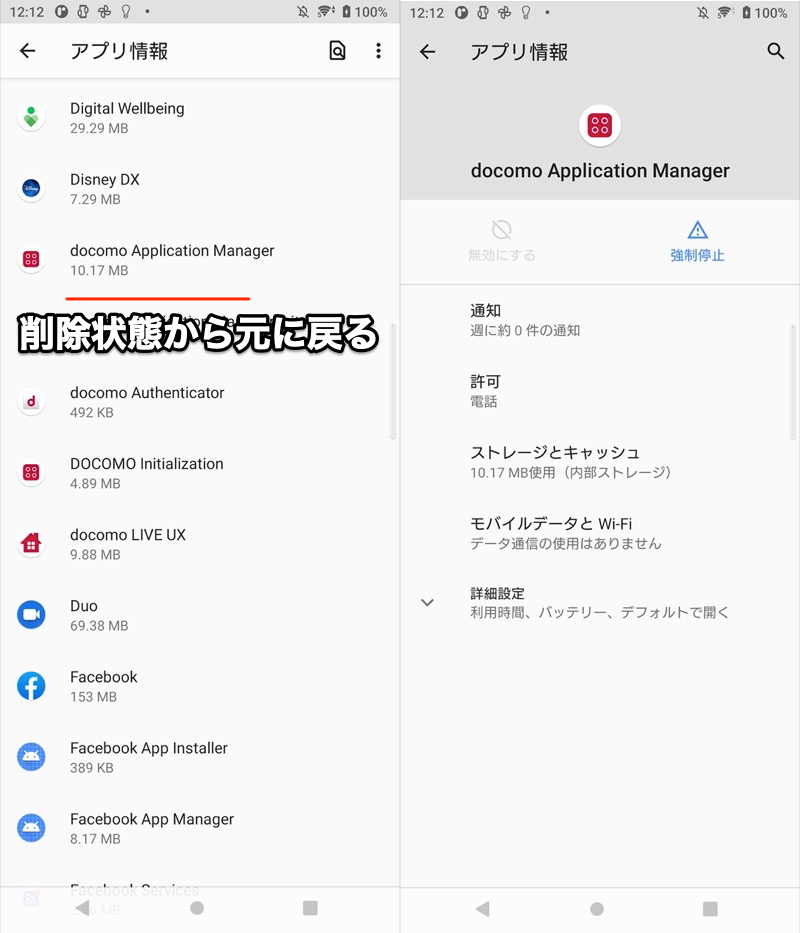Image resolution: width=800 pixels, height=933 pixels.
Task: Open the 許可 permissions setting
Action: [x=600, y=391]
